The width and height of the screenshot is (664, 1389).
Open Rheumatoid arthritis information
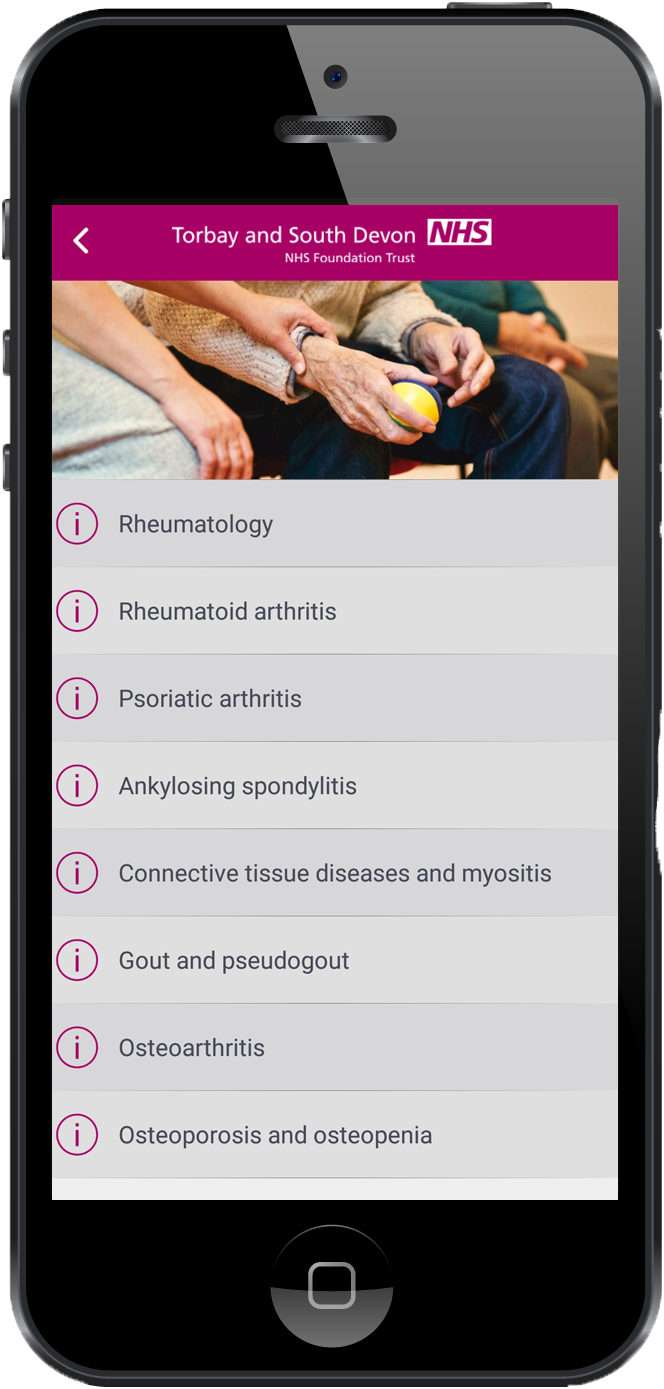tap(334, 611)
